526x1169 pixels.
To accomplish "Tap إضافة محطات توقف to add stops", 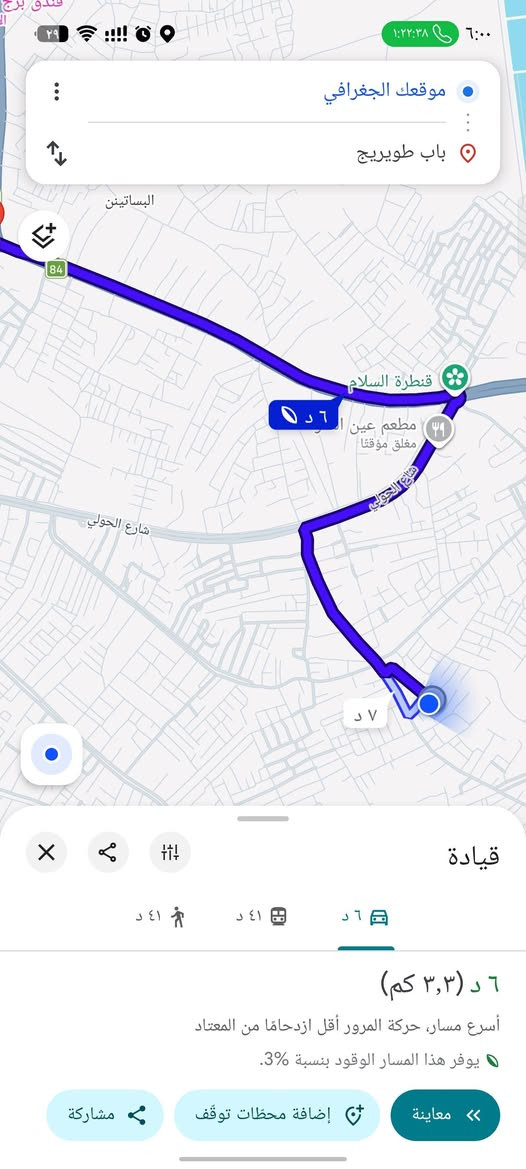I will (x=277, y=1115).
